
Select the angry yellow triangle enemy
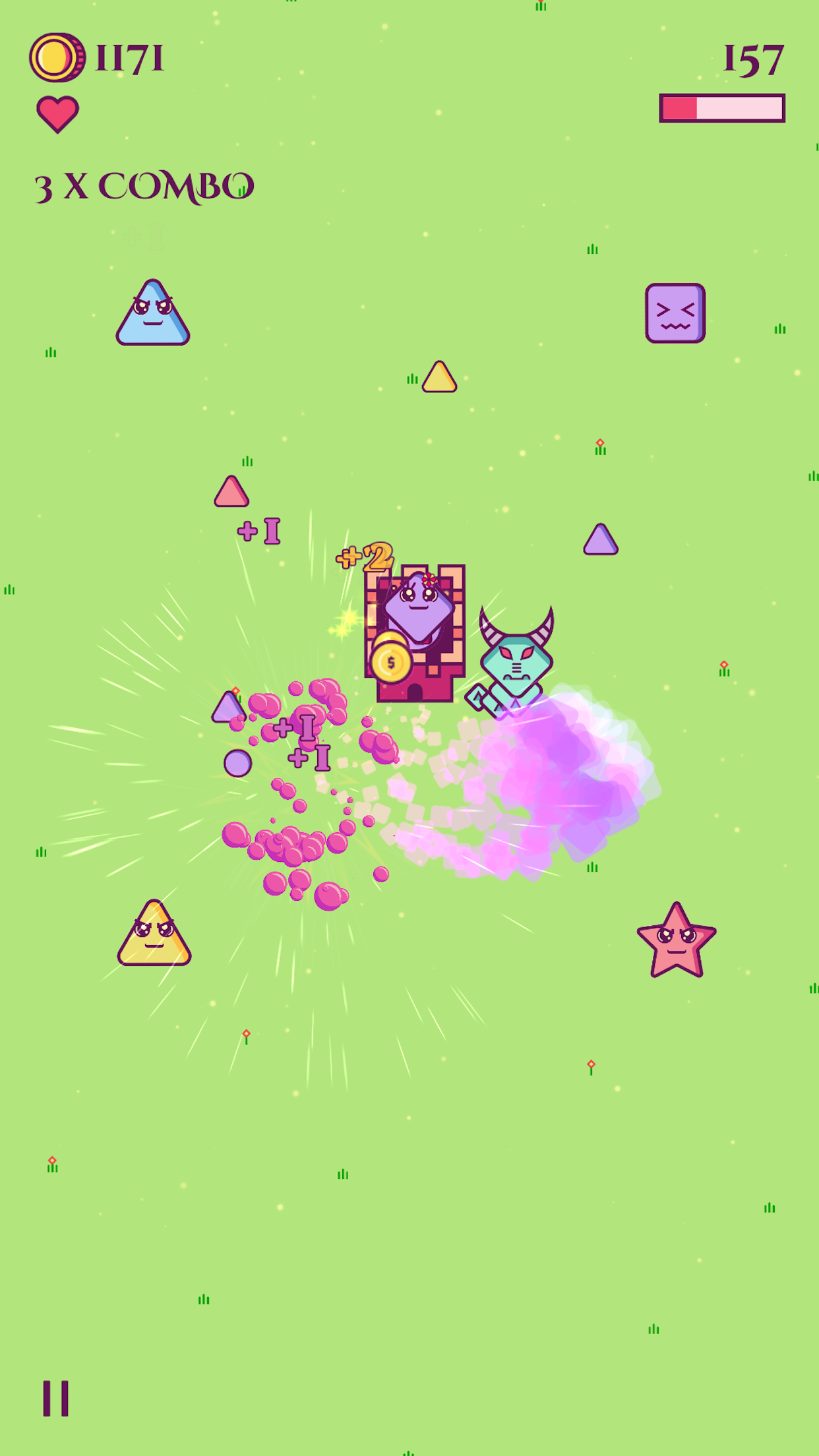(154, 942)
